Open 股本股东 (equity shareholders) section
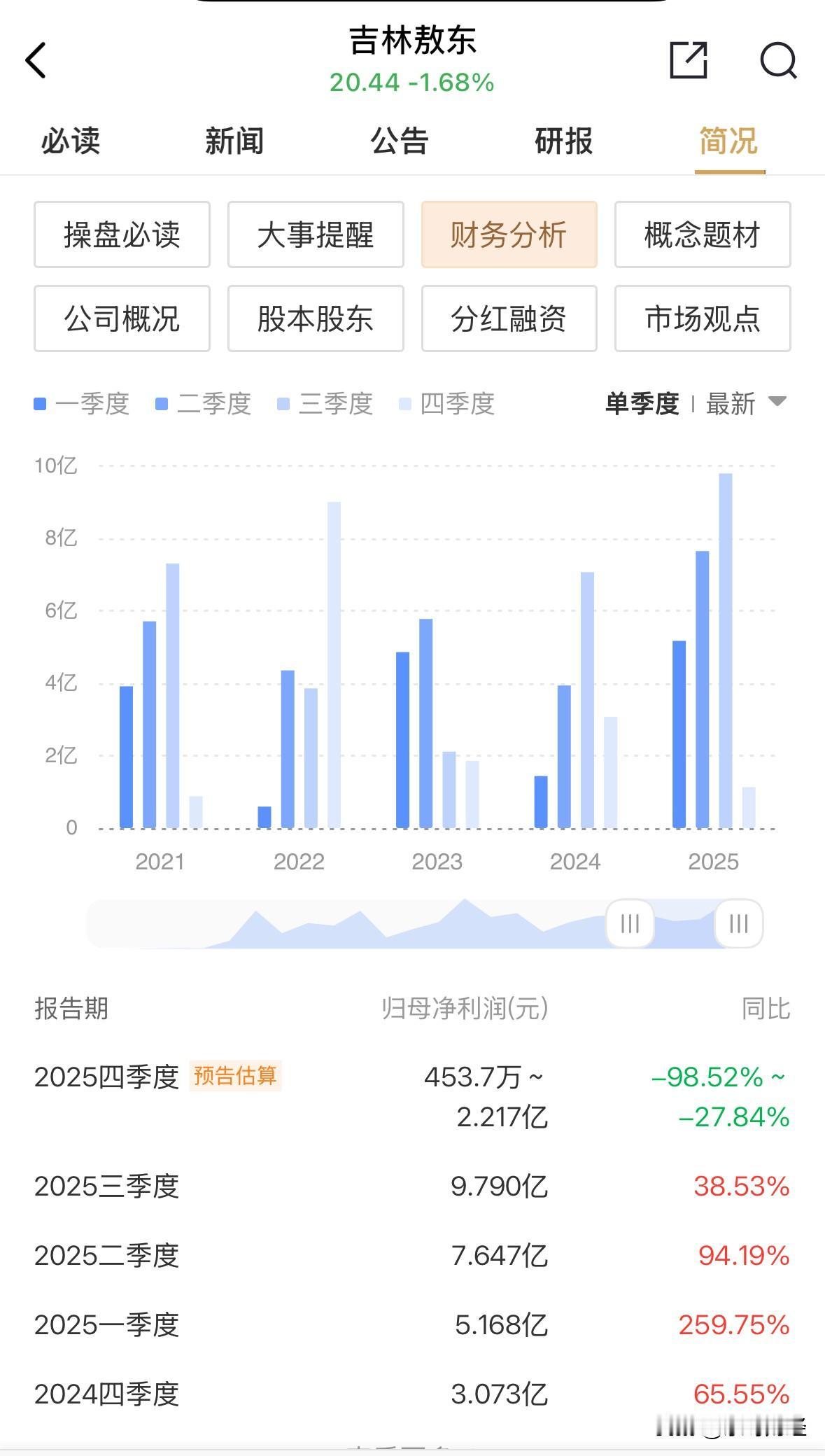The height and width of the screenshot is (1456, 825). coord(315,319)
